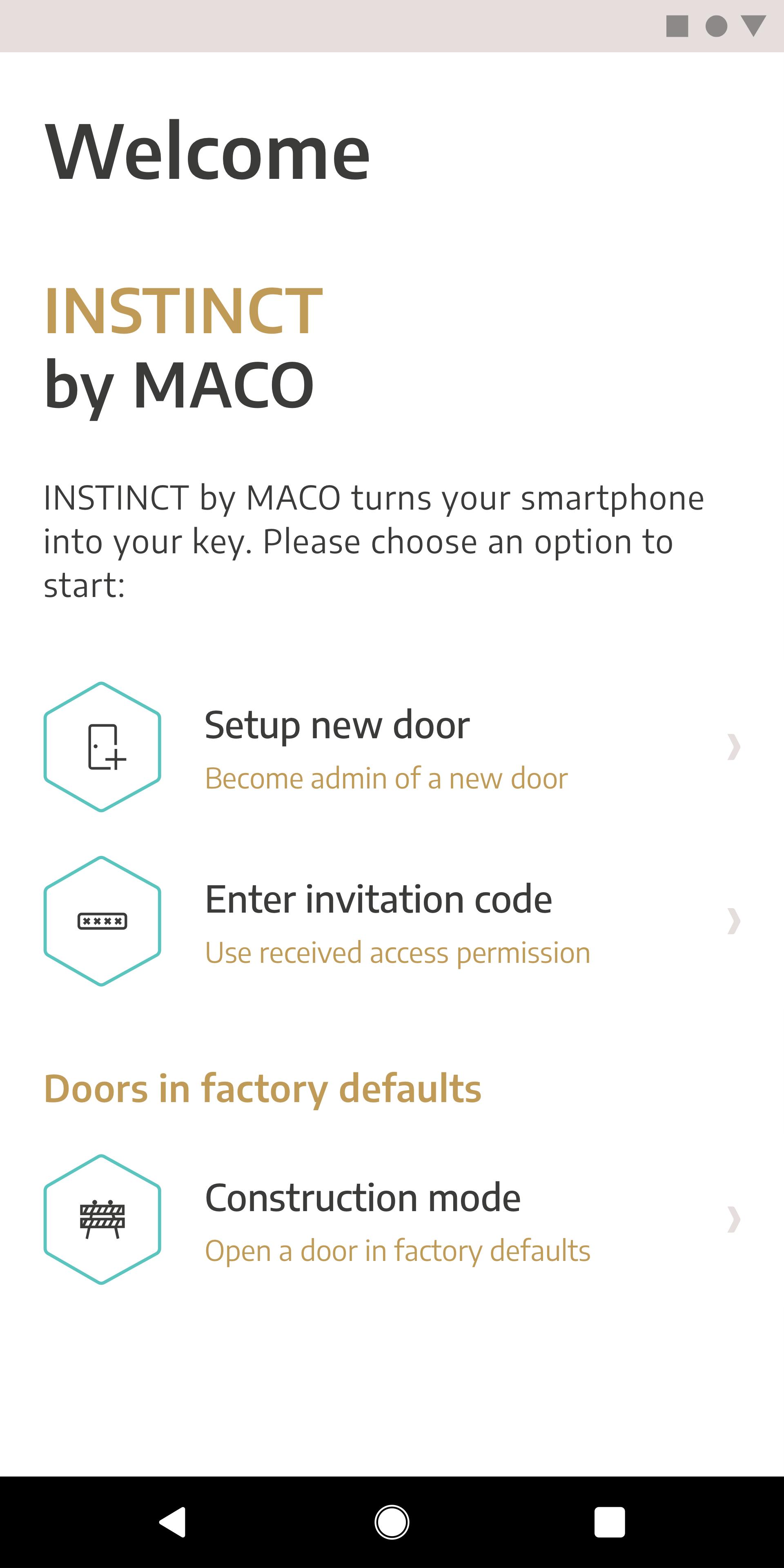The image size is (784, 1568).
Task: Choose "Enter invitation code"
Action: click(x=379, y=899)
